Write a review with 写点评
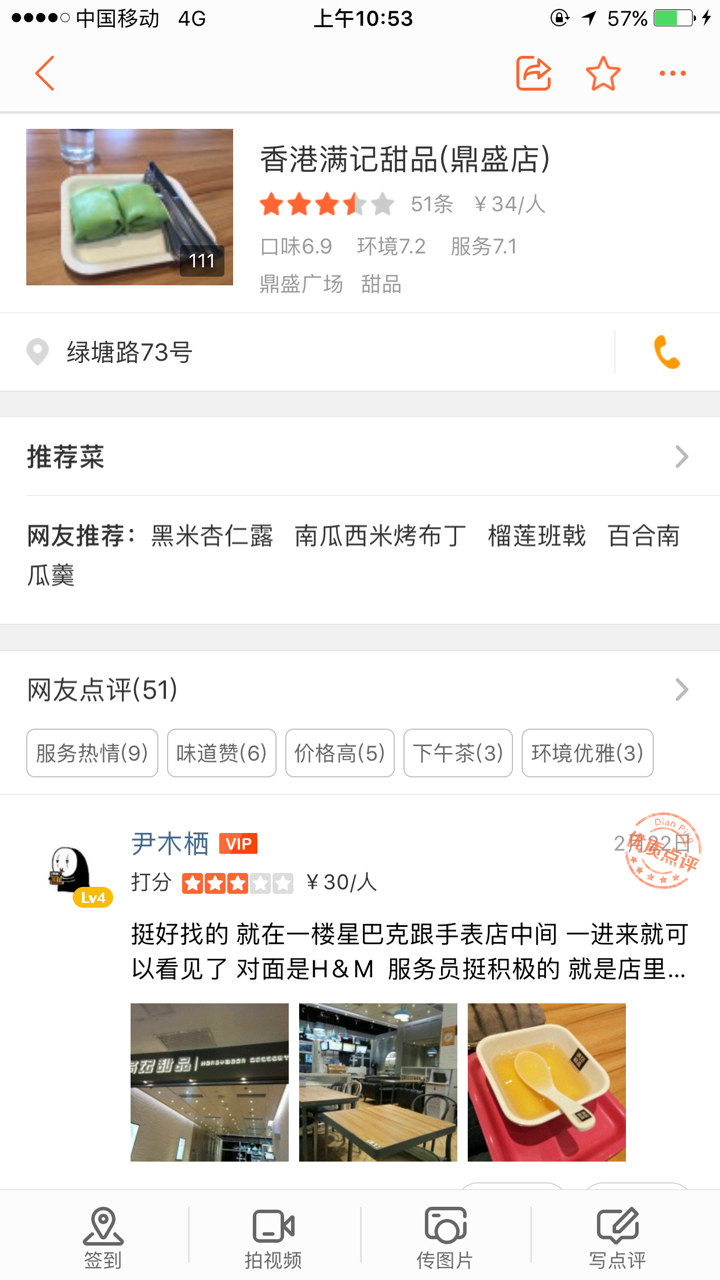720x1280 pixels. pos(617,1237)
